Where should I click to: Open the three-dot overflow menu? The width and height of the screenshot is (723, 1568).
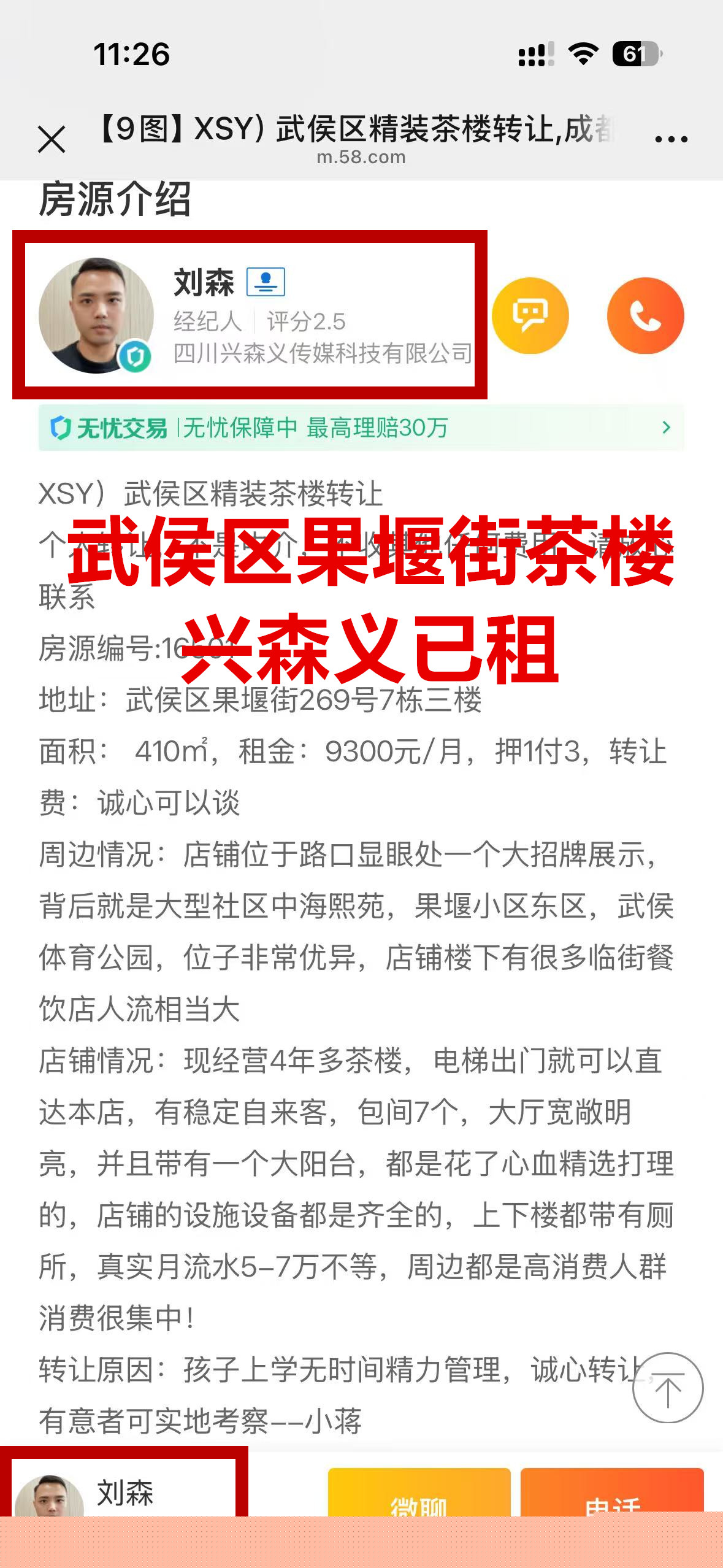pyautogui.click(x=671, y=139)
